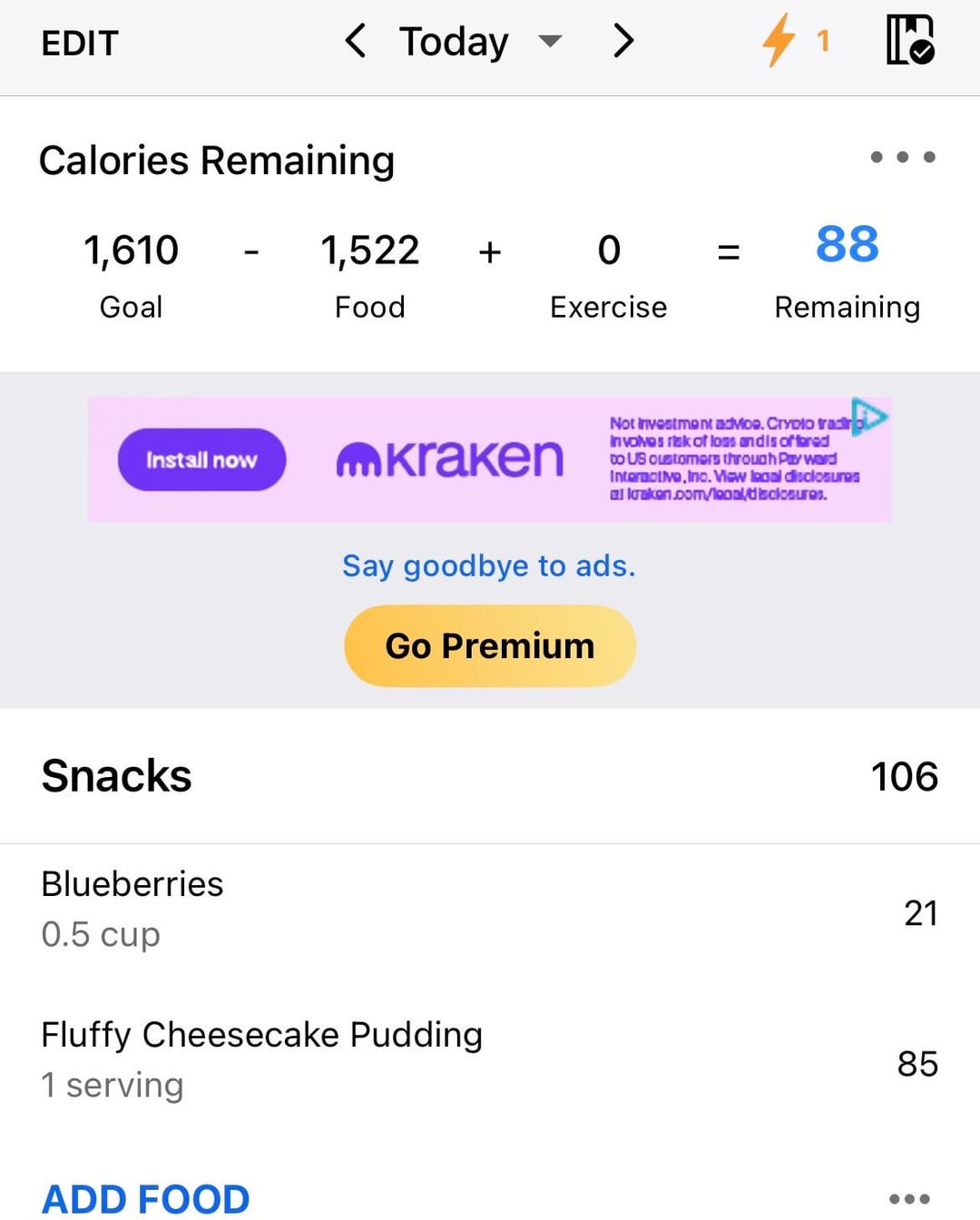Go to the next day
Image resolution: width=980 pixels, height=1220 pixels.
[622, 41]
